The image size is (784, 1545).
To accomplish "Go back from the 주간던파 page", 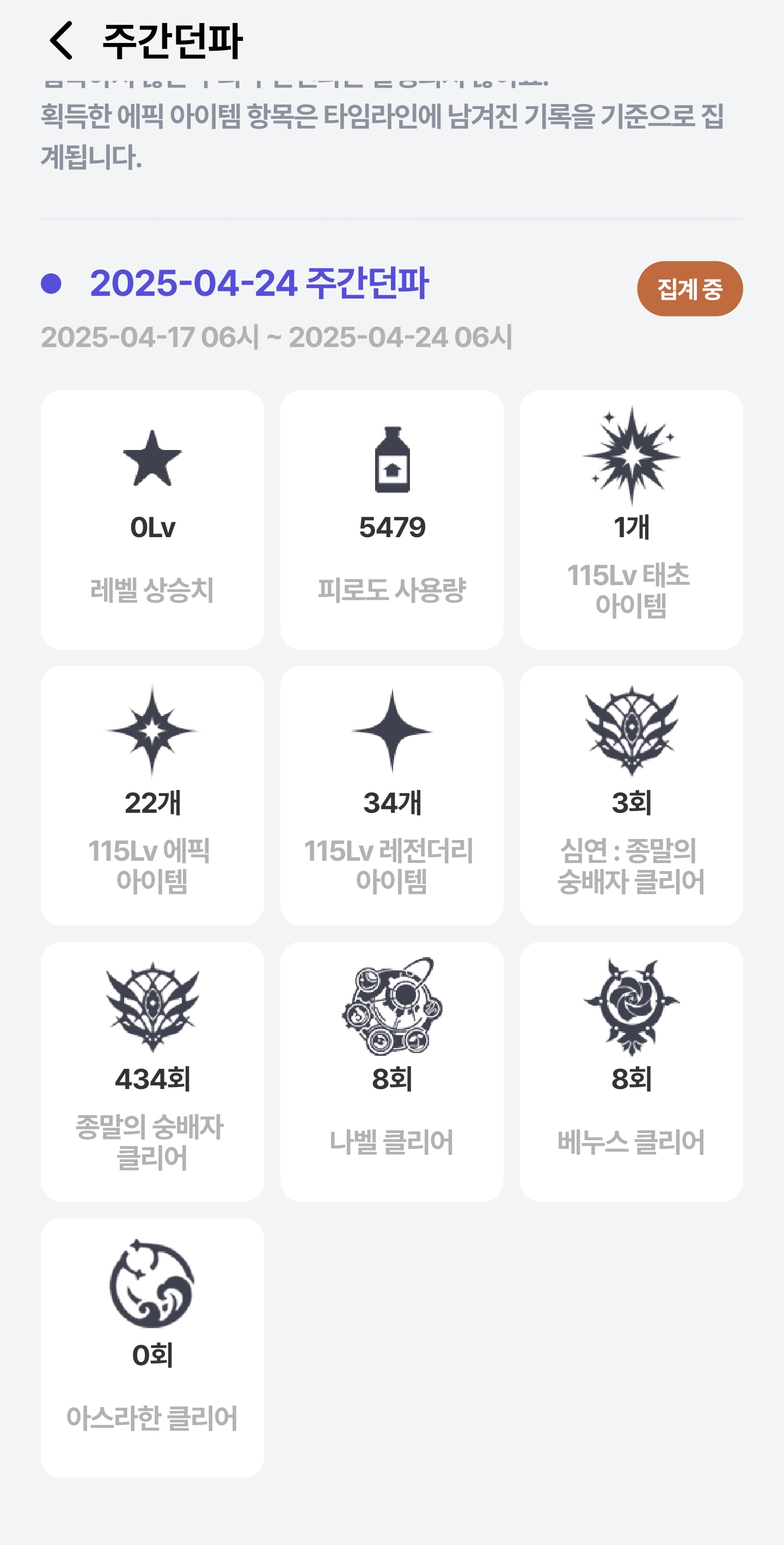I will (x=61, y=41).
